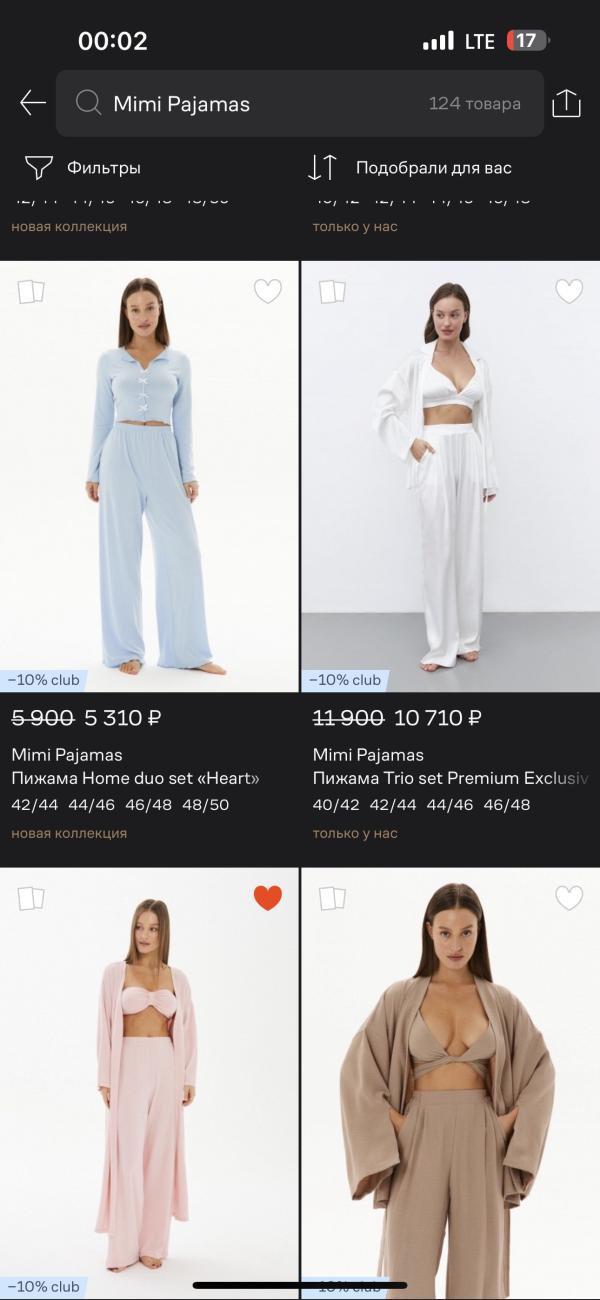Remove the pink pajama set from favorites
This screenshot has width=600, height=1300.
(x=268, y=898)
